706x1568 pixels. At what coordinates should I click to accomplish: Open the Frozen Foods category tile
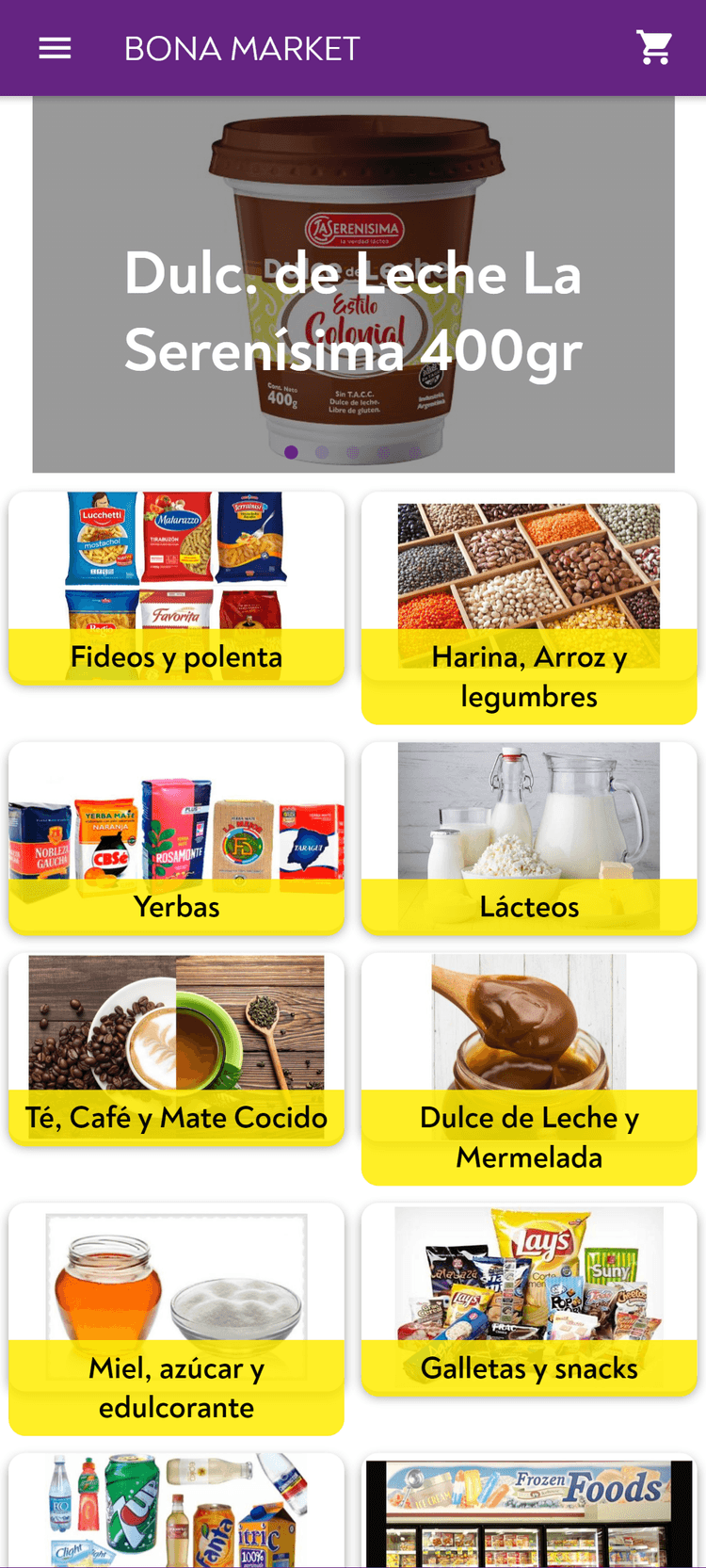click(x=529, y=1510)
